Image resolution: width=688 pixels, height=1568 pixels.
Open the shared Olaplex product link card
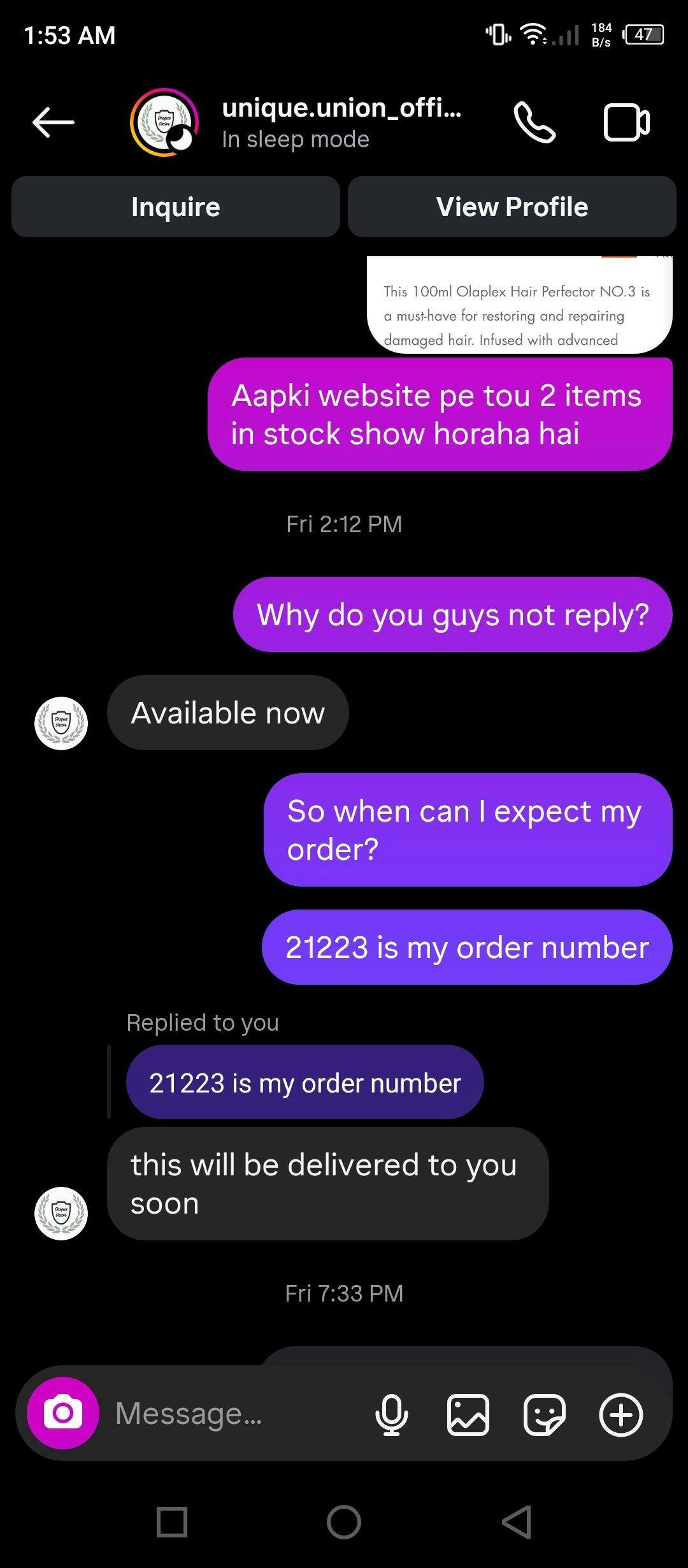click(520, 305)
